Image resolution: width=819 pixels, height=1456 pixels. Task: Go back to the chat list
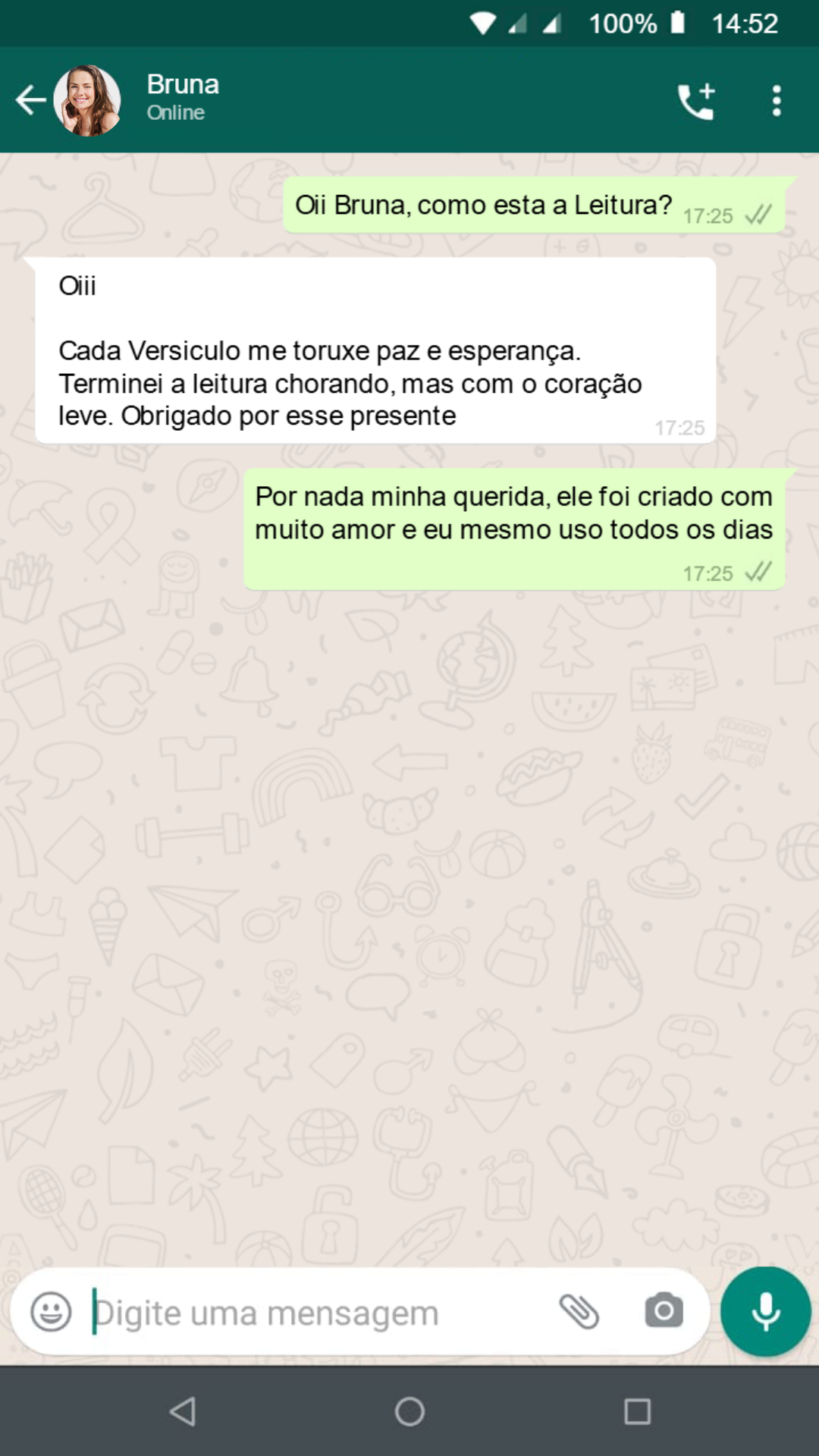point(30,100)
